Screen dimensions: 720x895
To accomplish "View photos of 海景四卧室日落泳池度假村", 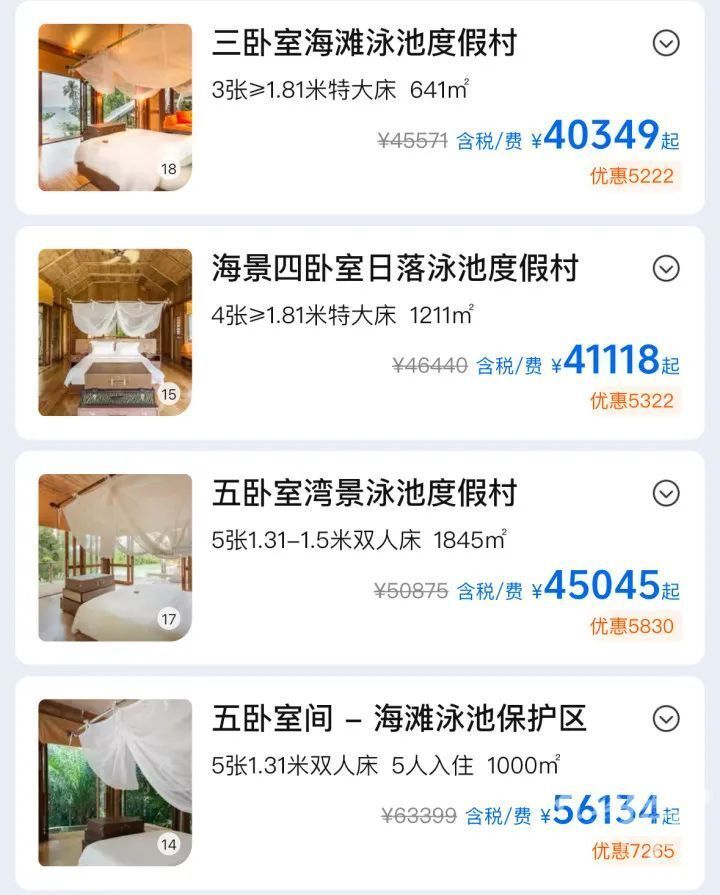I will (x=115, y=332).
